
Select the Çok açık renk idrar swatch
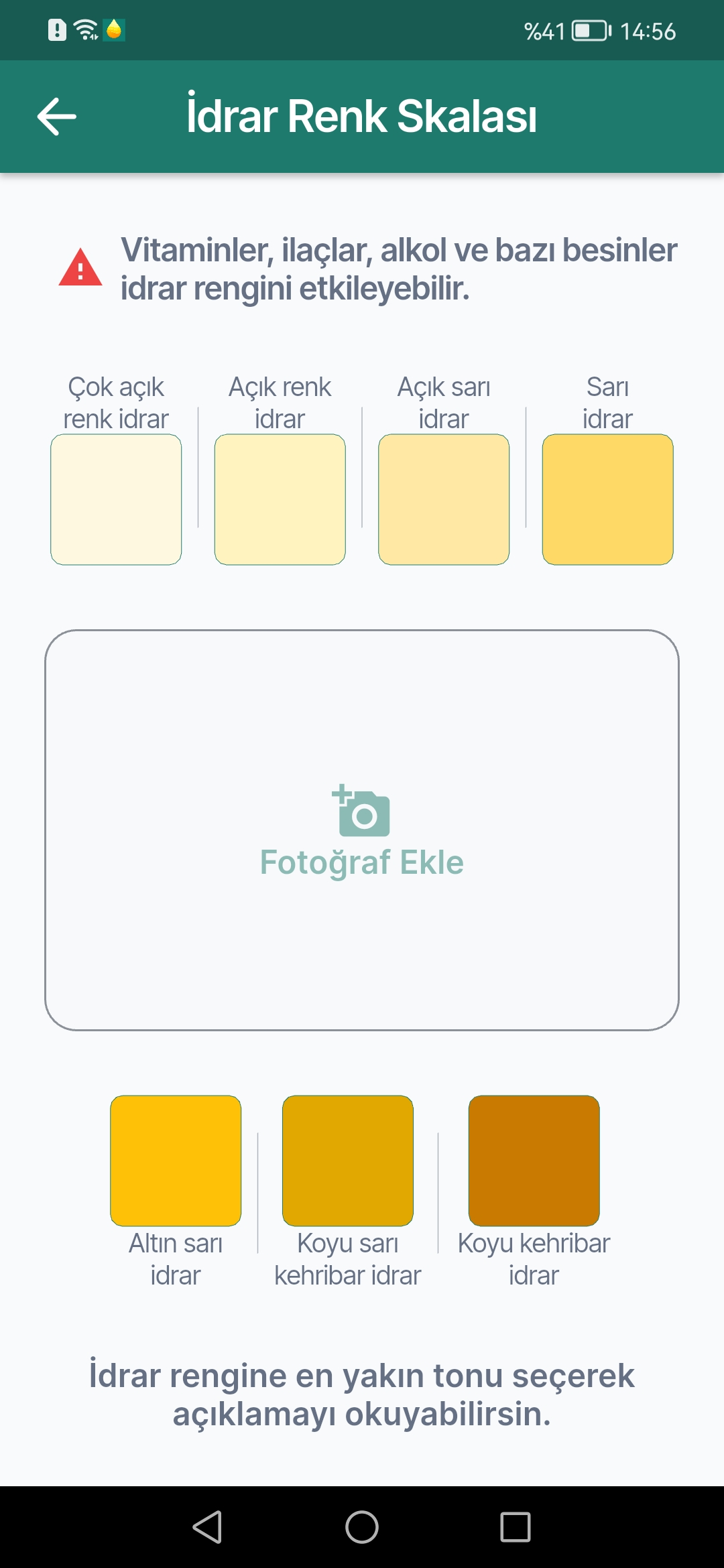(x=116, y=499)
